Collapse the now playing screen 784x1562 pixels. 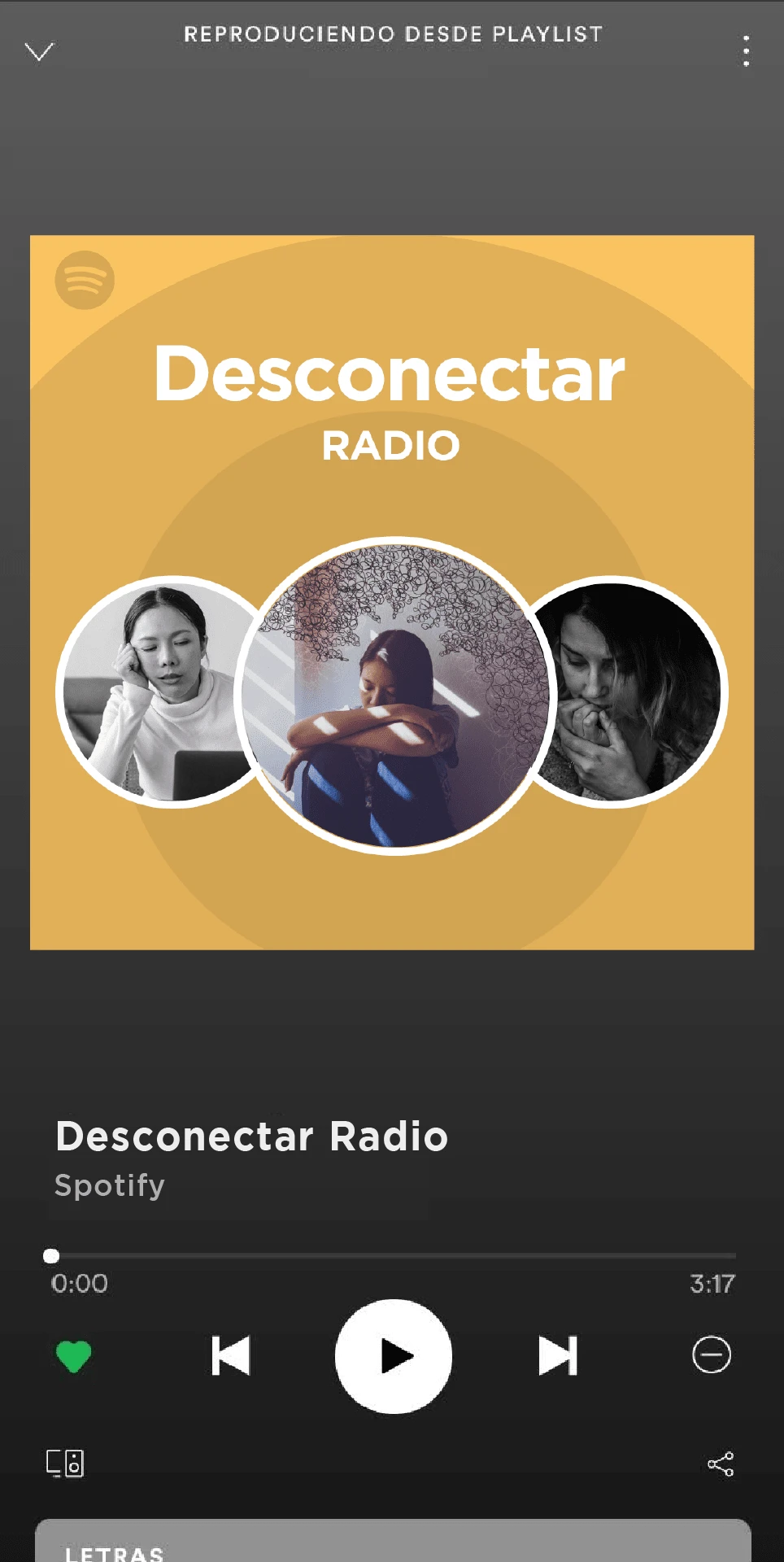point(39,52)
